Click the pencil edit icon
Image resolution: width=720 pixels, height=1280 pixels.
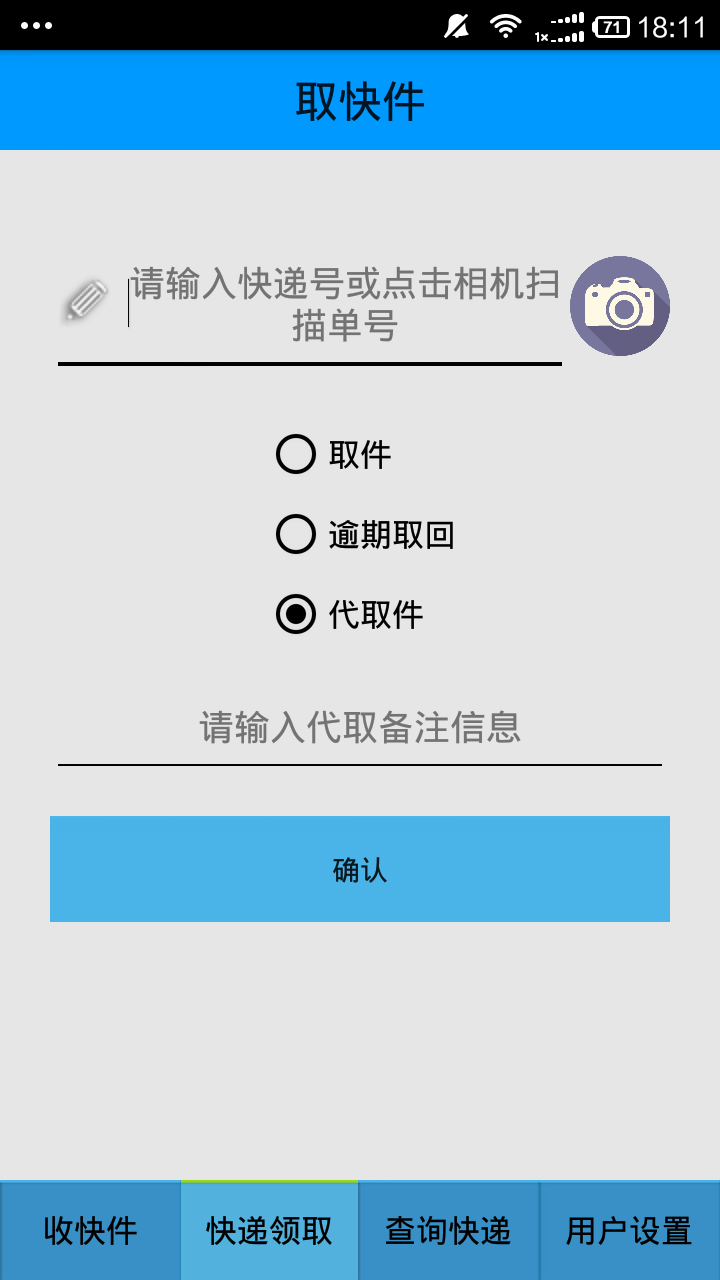(x=88, y=298)
